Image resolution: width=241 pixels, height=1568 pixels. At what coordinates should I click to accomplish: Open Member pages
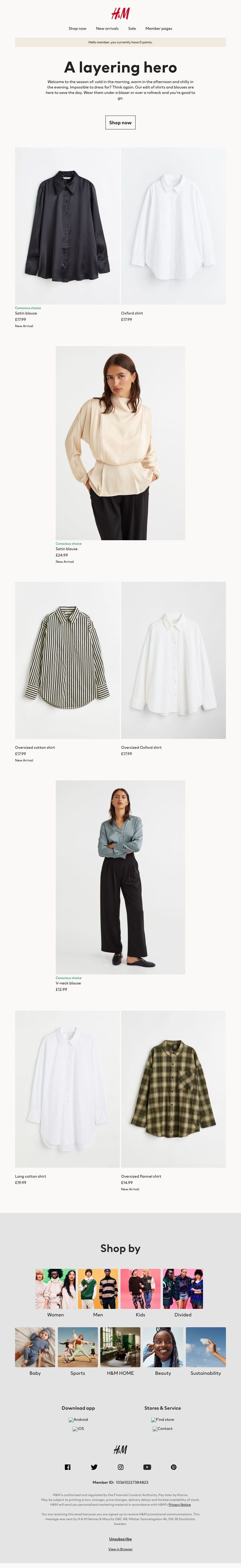click(x=158, y=29)
